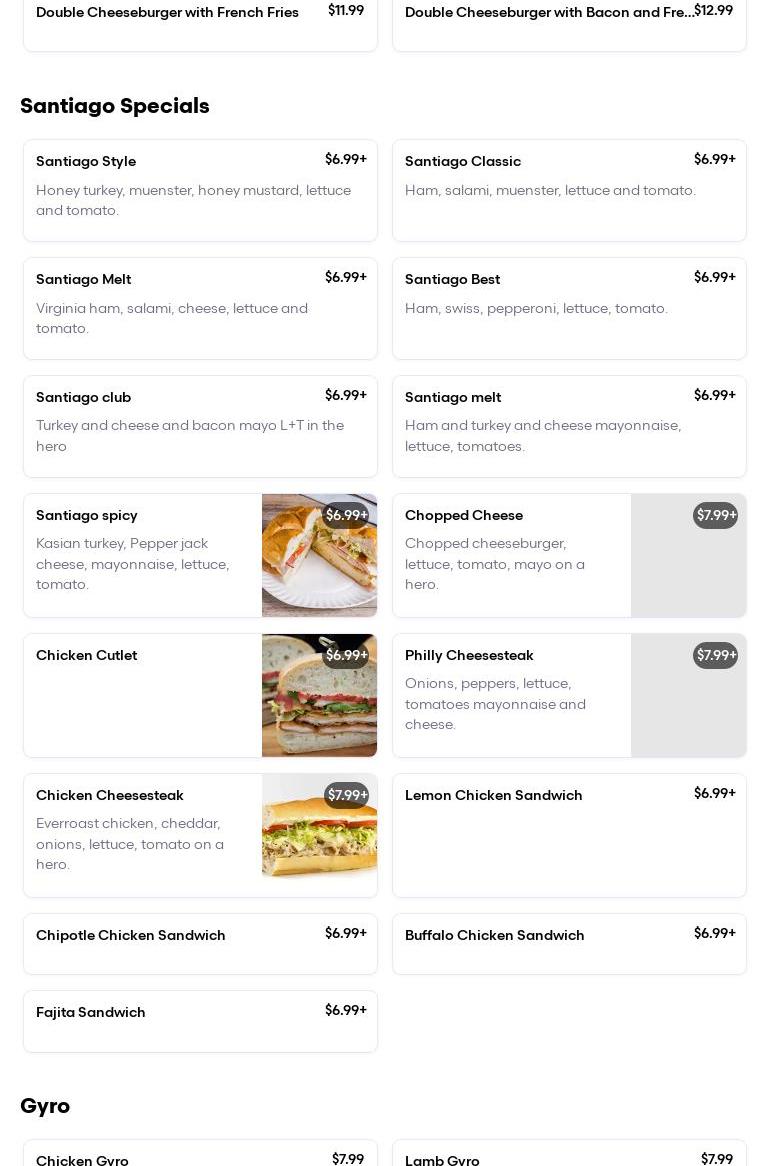
Task: Open the Chicken Gyro item
Action: pyautogui.click(x=200, y=1156)
